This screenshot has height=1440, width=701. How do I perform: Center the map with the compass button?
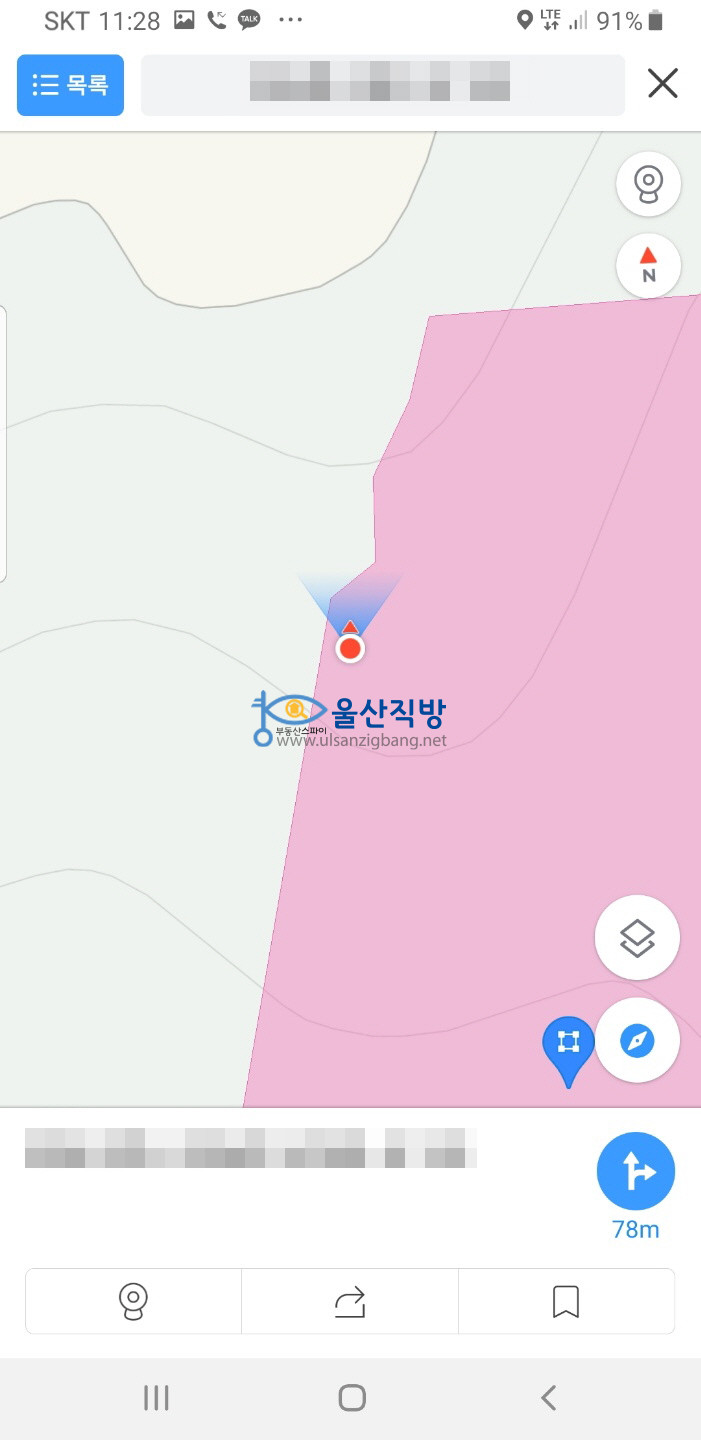click(x=637, y=1041)
